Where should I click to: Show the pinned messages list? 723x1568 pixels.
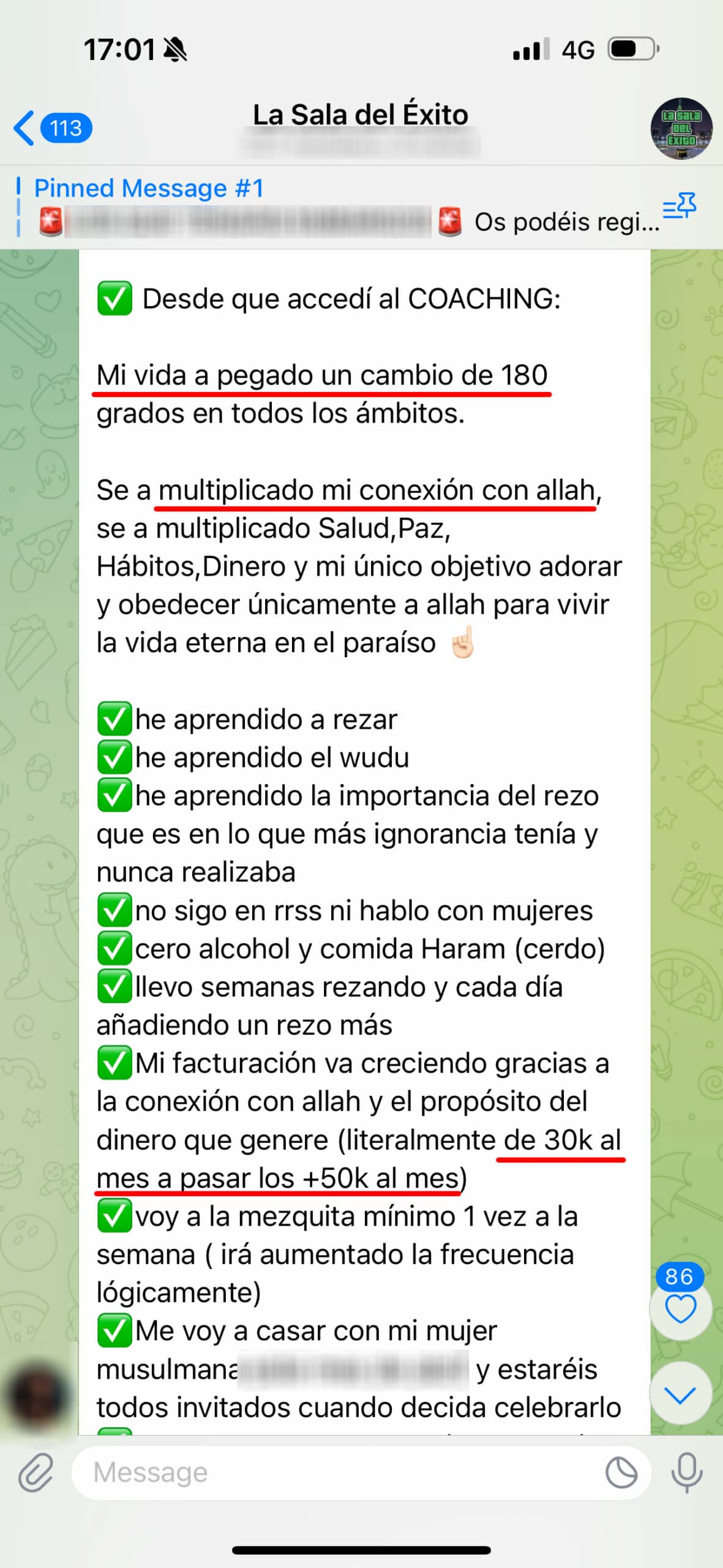[680, 206]
